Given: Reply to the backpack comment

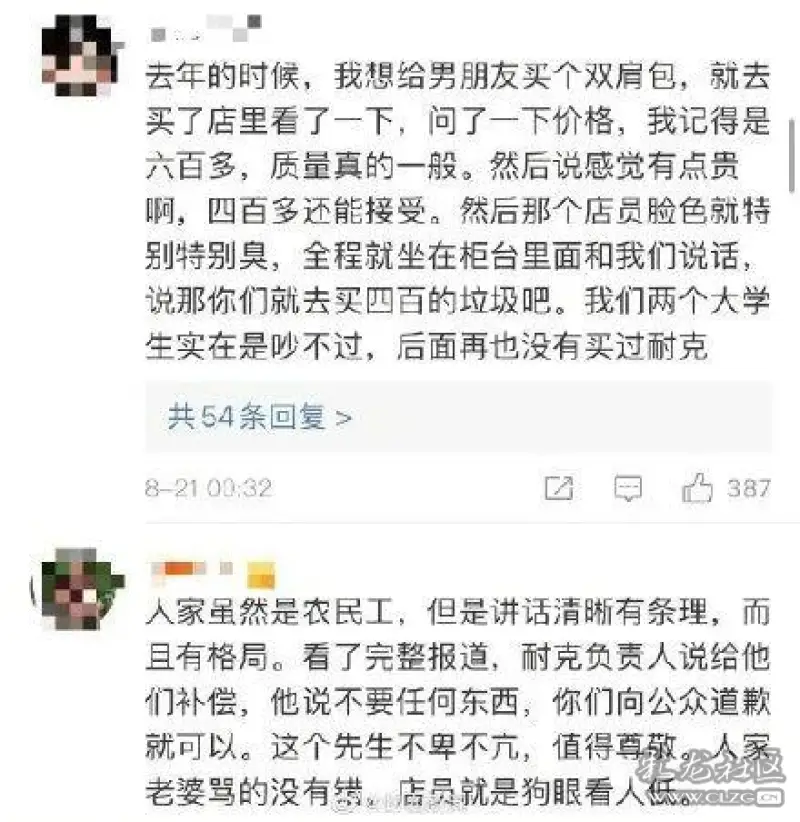Looking at the screenshot, I should [x=628, y=488].
